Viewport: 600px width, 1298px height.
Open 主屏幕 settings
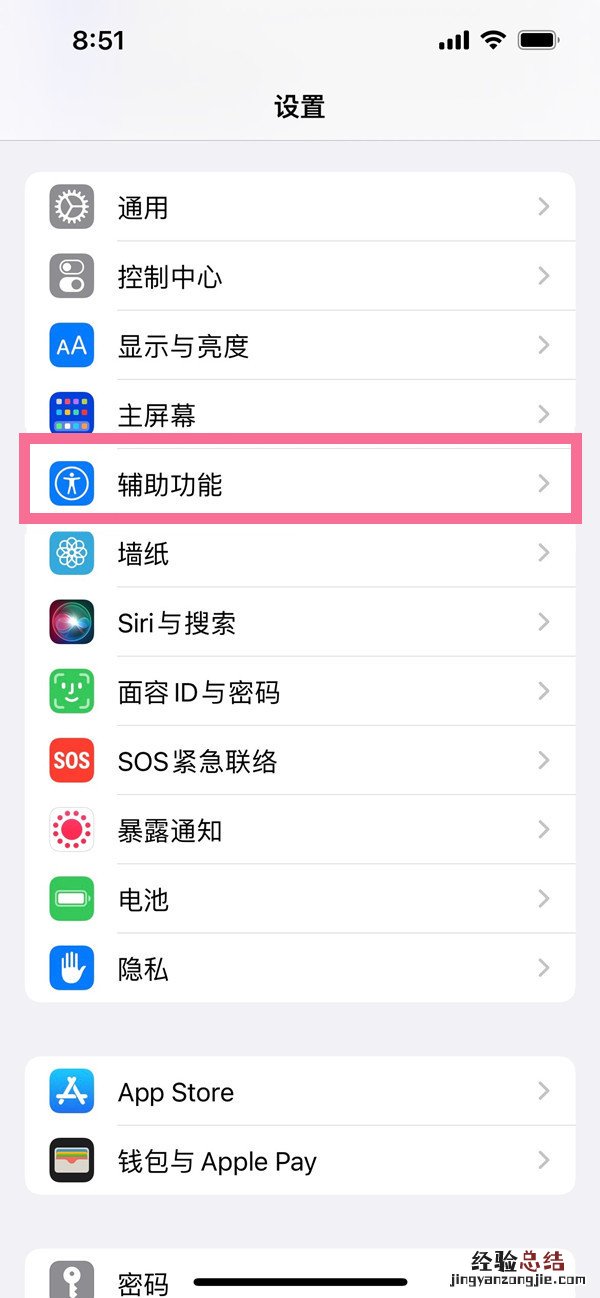click(300, 414)
